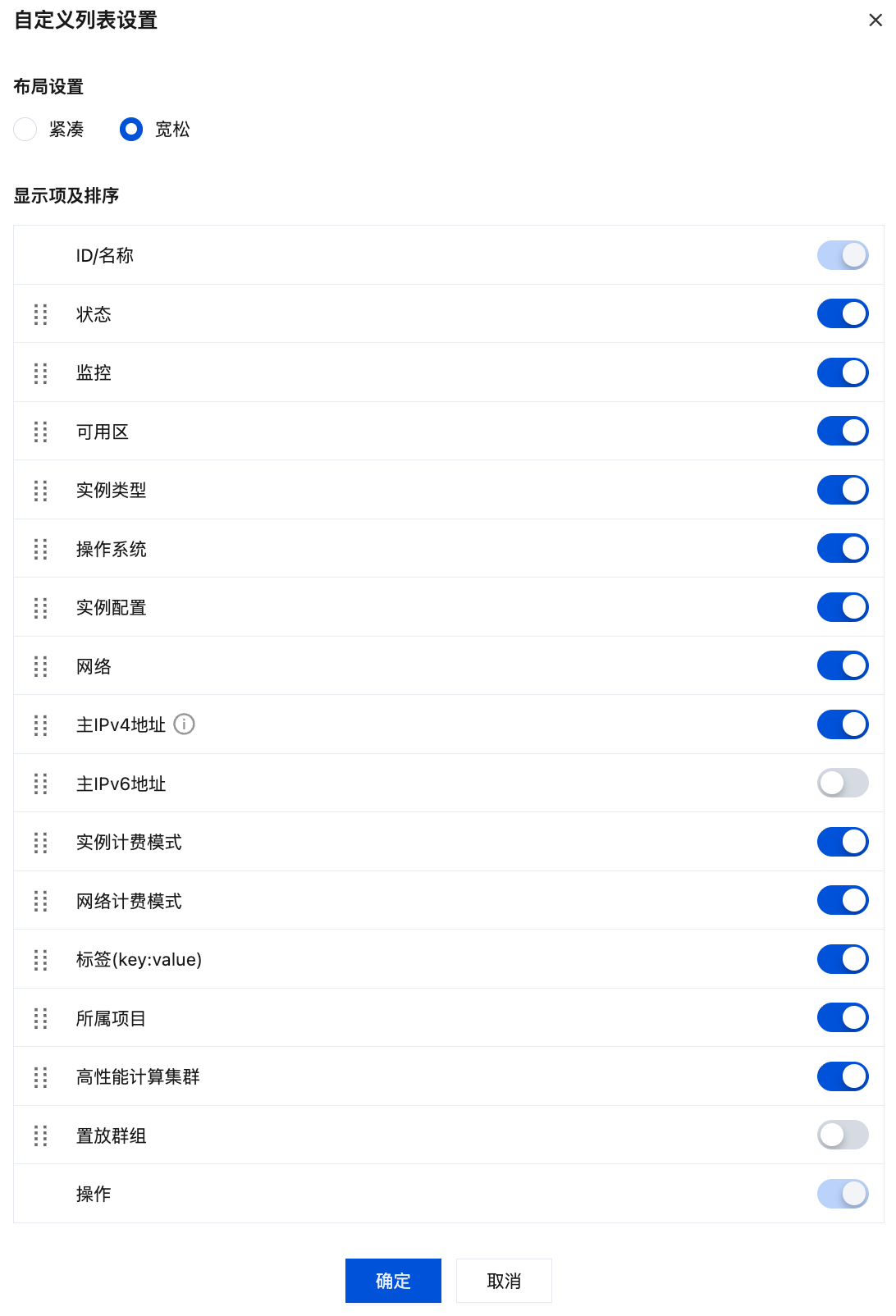Toggle off the 可用区 column
896x1316 pixels.
tap(843, 431)
